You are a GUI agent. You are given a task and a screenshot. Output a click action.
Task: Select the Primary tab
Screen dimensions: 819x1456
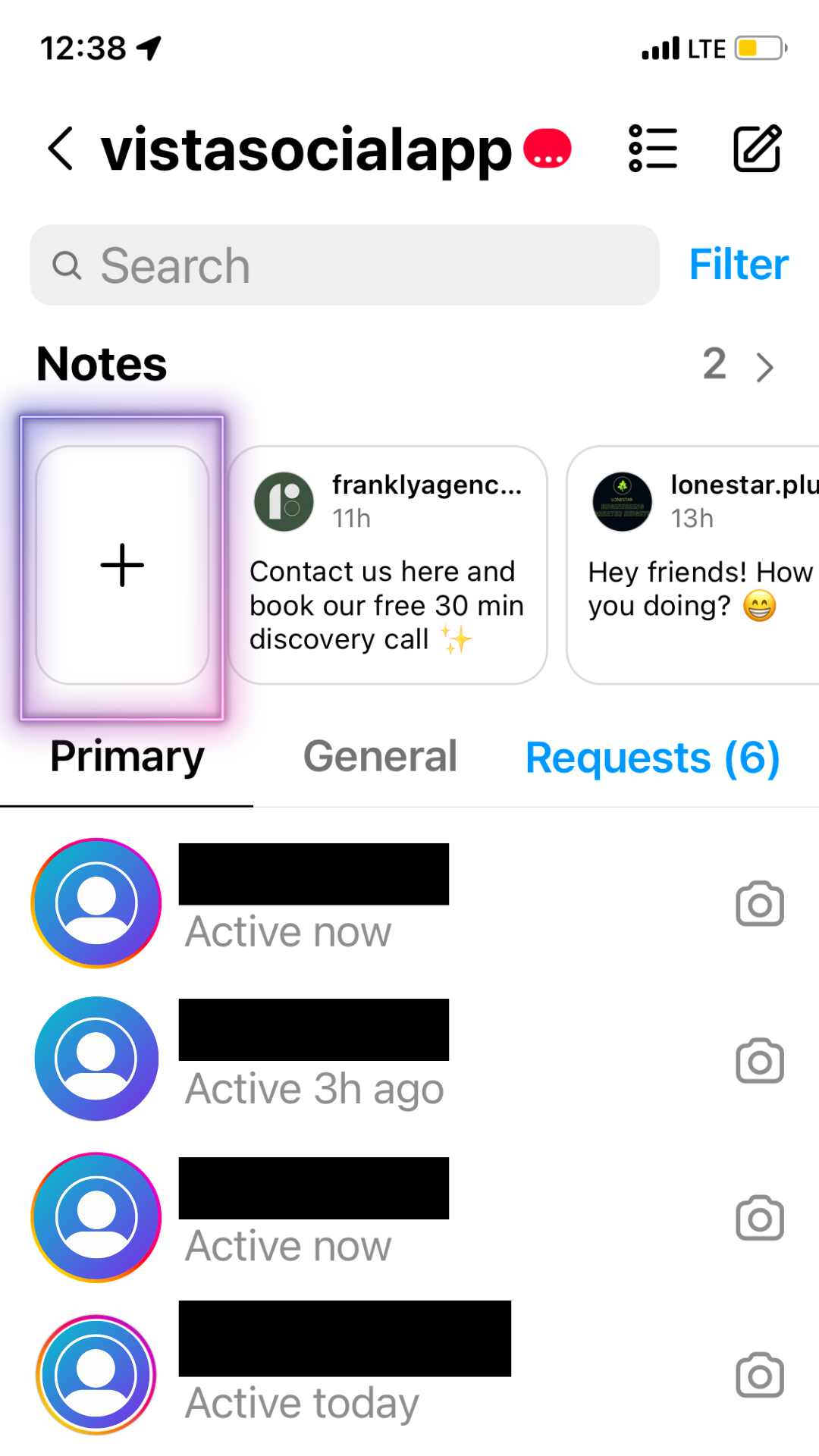point(126,756)
